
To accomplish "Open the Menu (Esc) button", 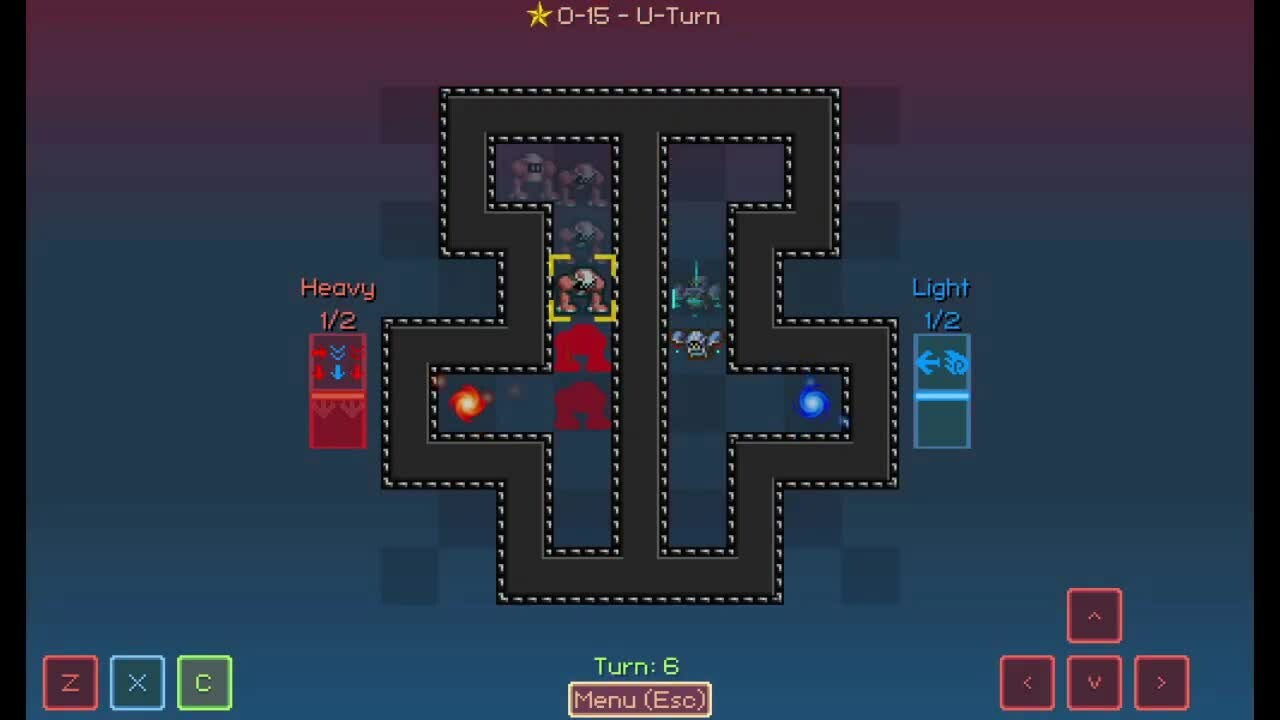I will (640, 700).
